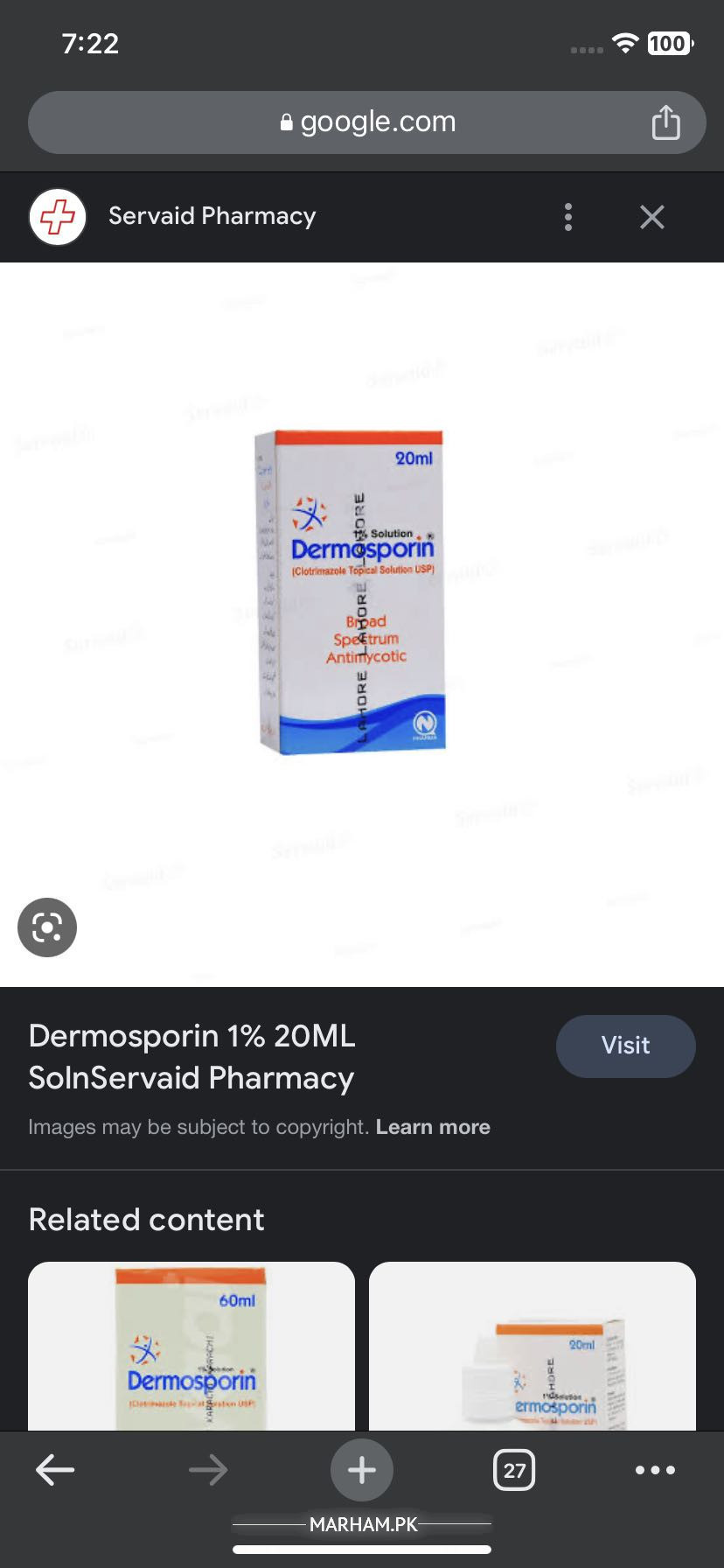Tap the google.com address bar
The height and width of the screenshot is (1568, 724).
pyautogui.click(x=367, y=122)
